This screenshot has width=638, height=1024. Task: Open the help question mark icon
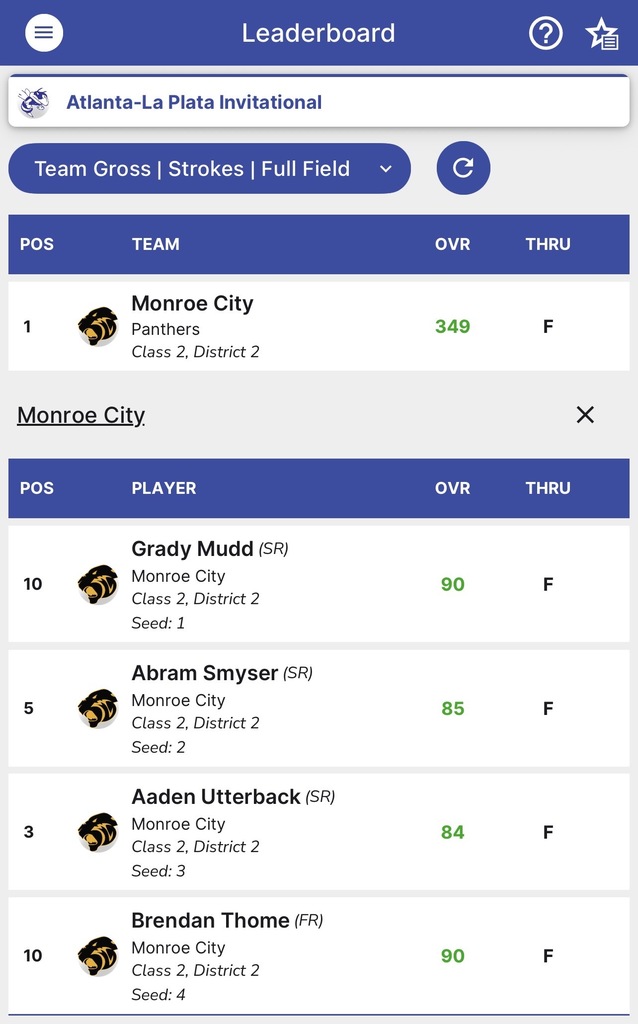(x=545, y=33)
